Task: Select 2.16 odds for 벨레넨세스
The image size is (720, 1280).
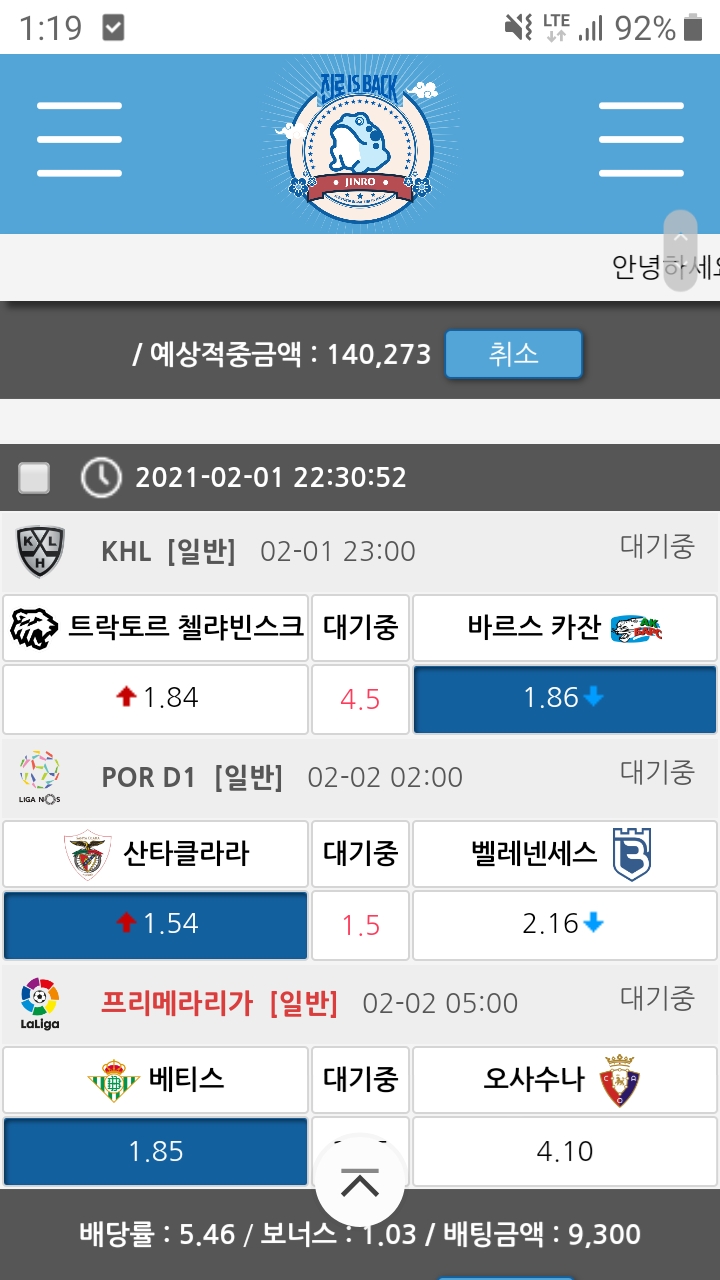Action: [564, 924]
